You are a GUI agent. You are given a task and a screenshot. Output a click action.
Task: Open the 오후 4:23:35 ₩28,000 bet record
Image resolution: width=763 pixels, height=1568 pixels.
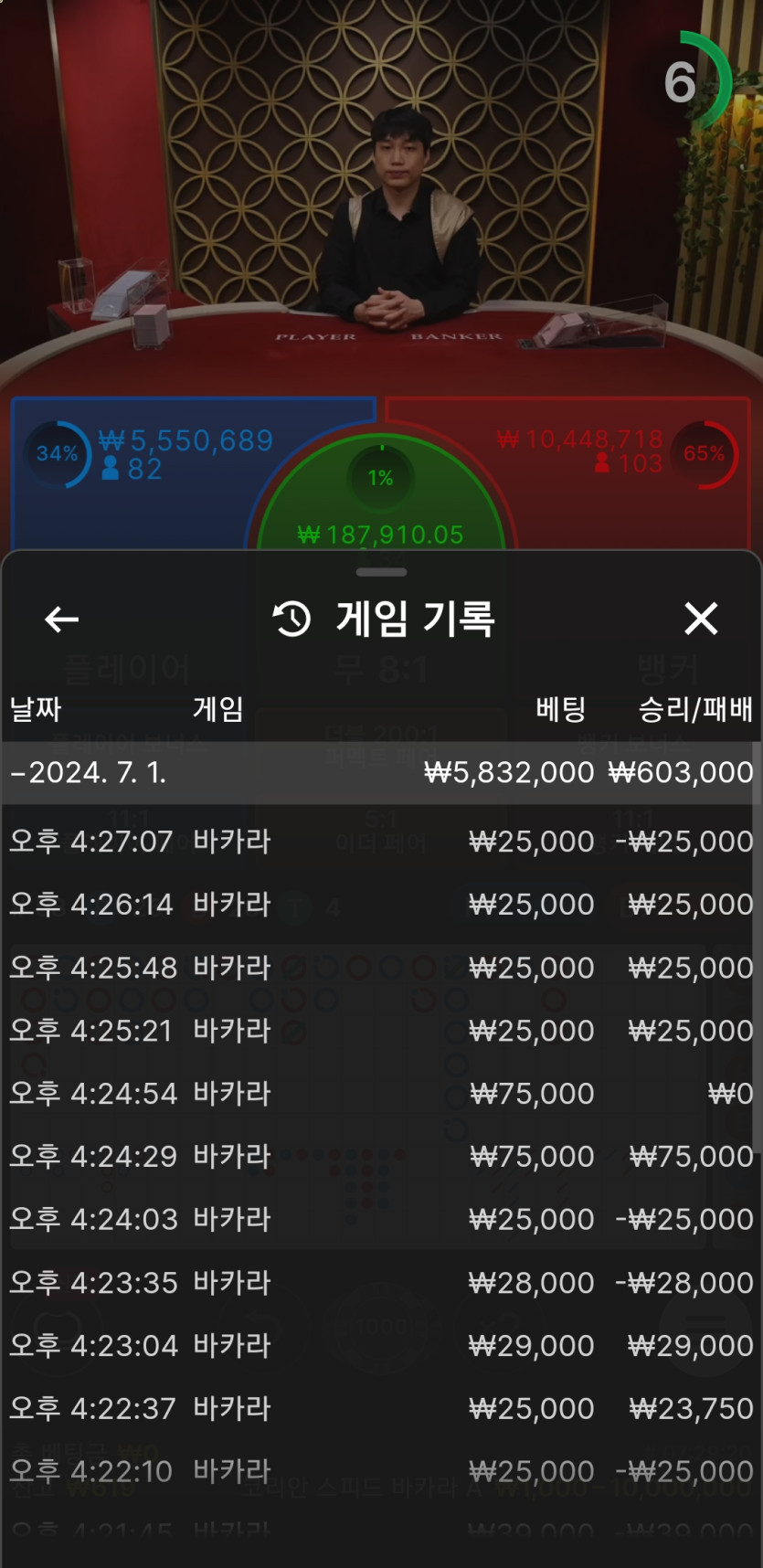(380, 1282)
